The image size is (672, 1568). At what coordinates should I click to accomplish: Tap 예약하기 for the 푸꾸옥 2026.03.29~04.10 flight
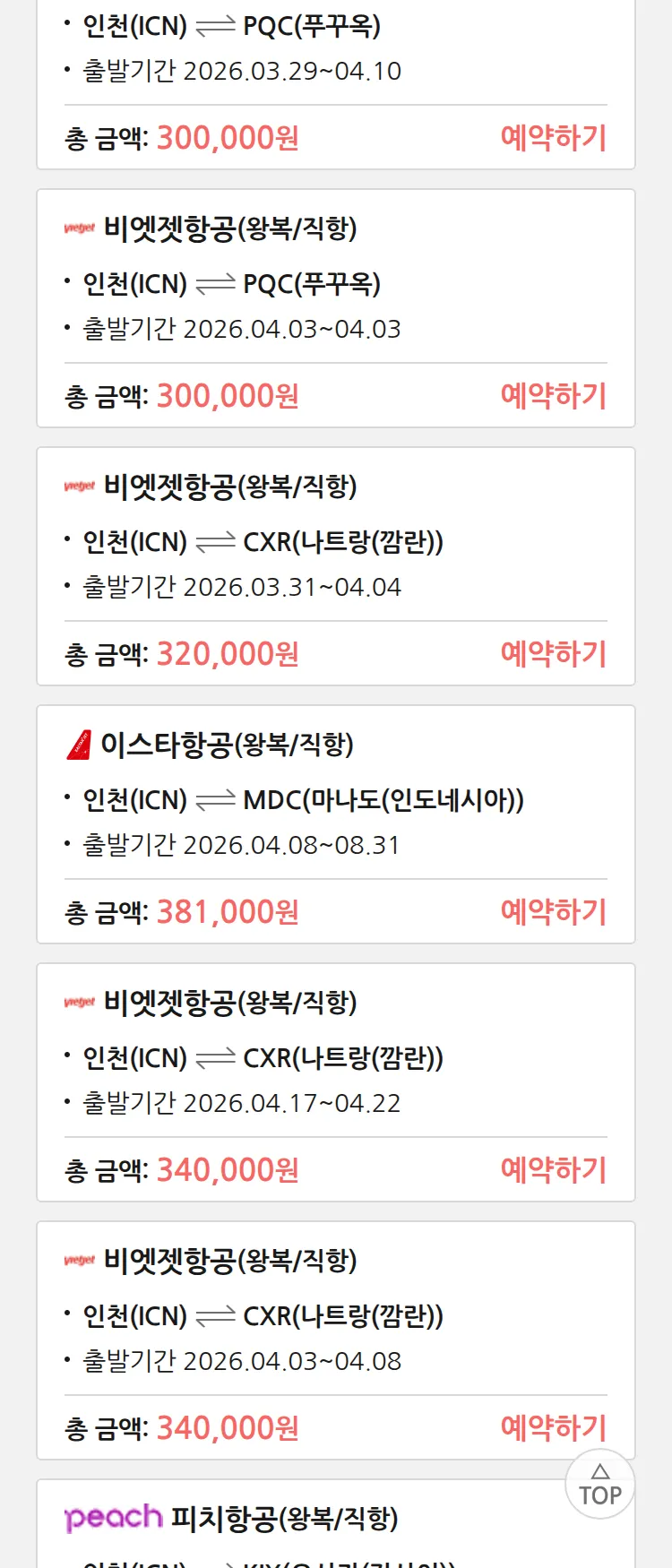pyautogui.click(x=553, y=138)
